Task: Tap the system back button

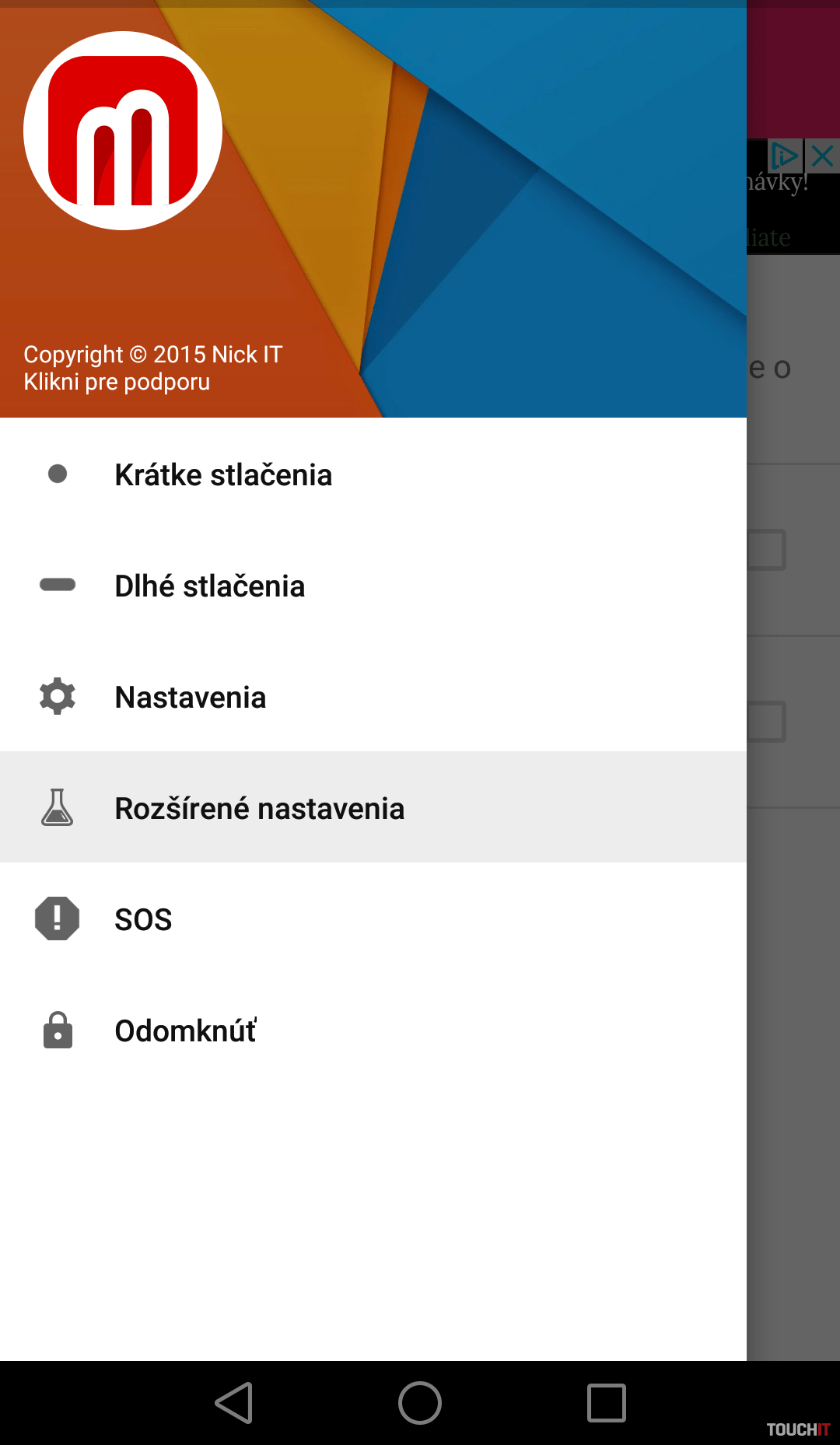Action: click(233, 1403)
